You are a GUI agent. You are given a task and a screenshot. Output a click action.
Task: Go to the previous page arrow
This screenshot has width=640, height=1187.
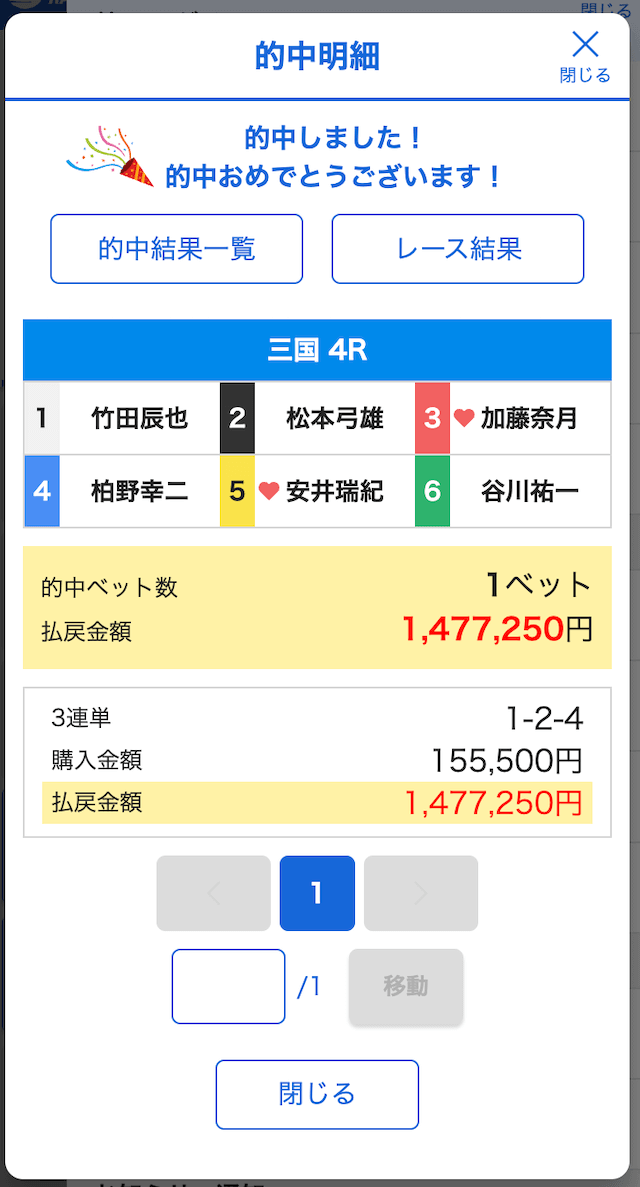(x=214, y=893)
